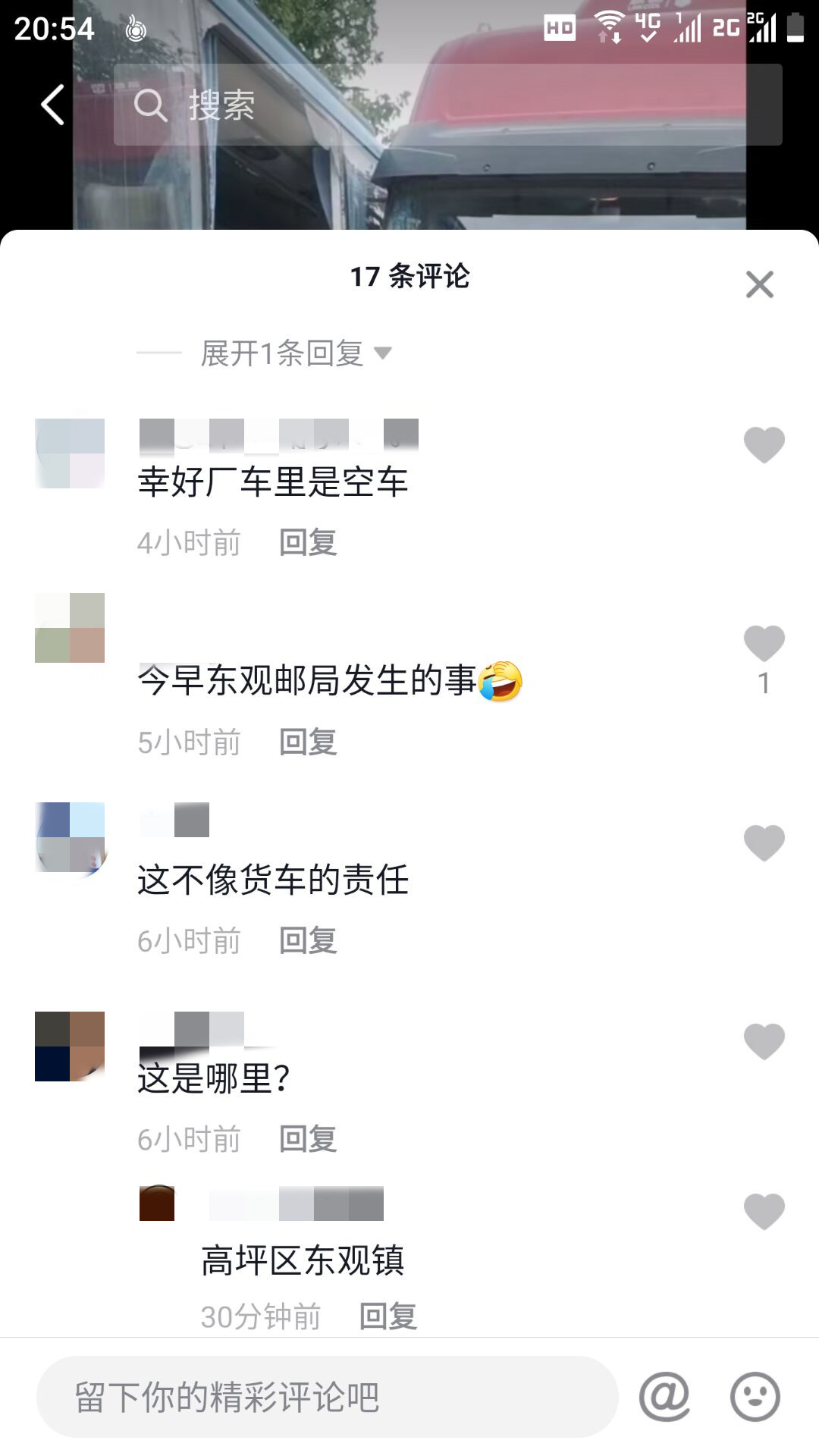
Task: Reply to 今早东观邮局发生的事 comment
Action: [x=308, y=742]
